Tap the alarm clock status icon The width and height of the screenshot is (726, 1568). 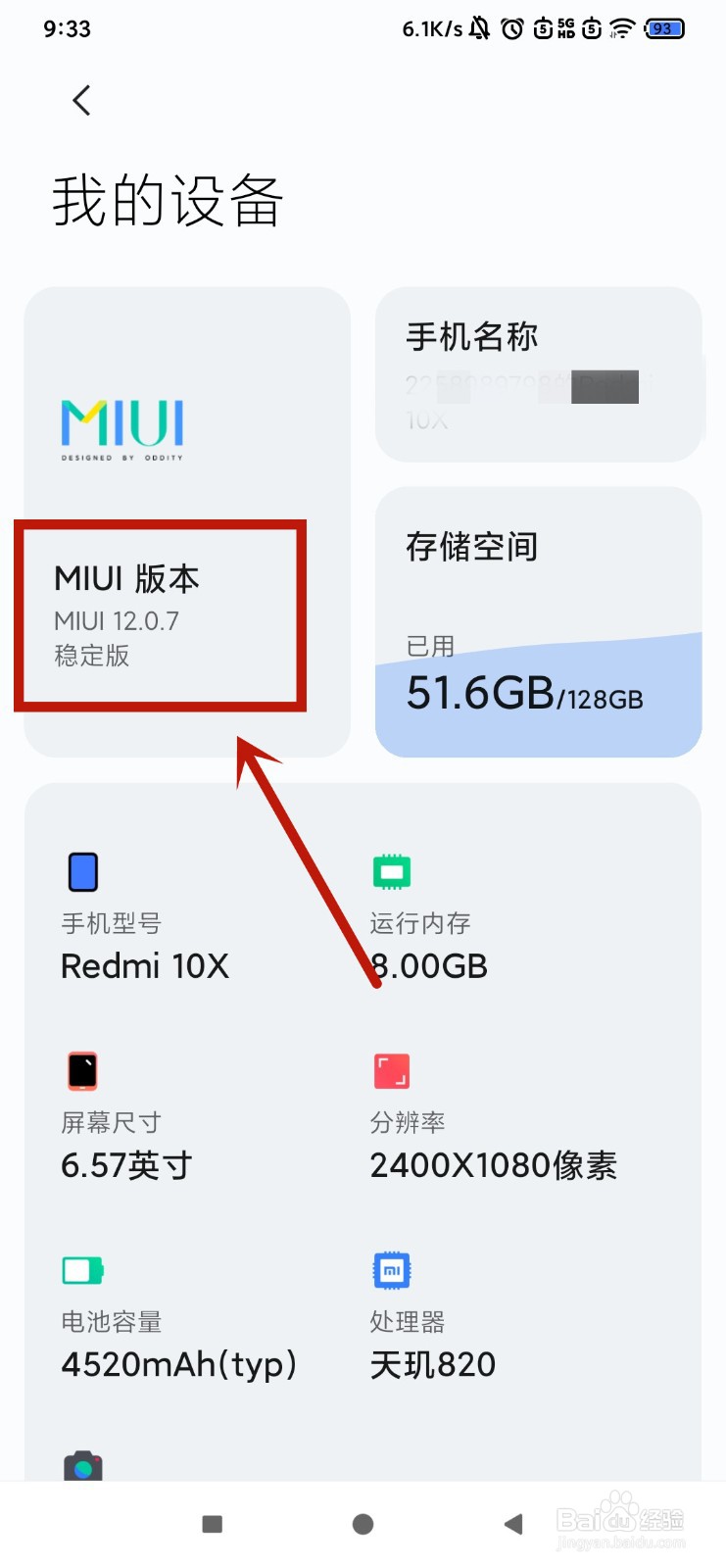pos(512,28)
